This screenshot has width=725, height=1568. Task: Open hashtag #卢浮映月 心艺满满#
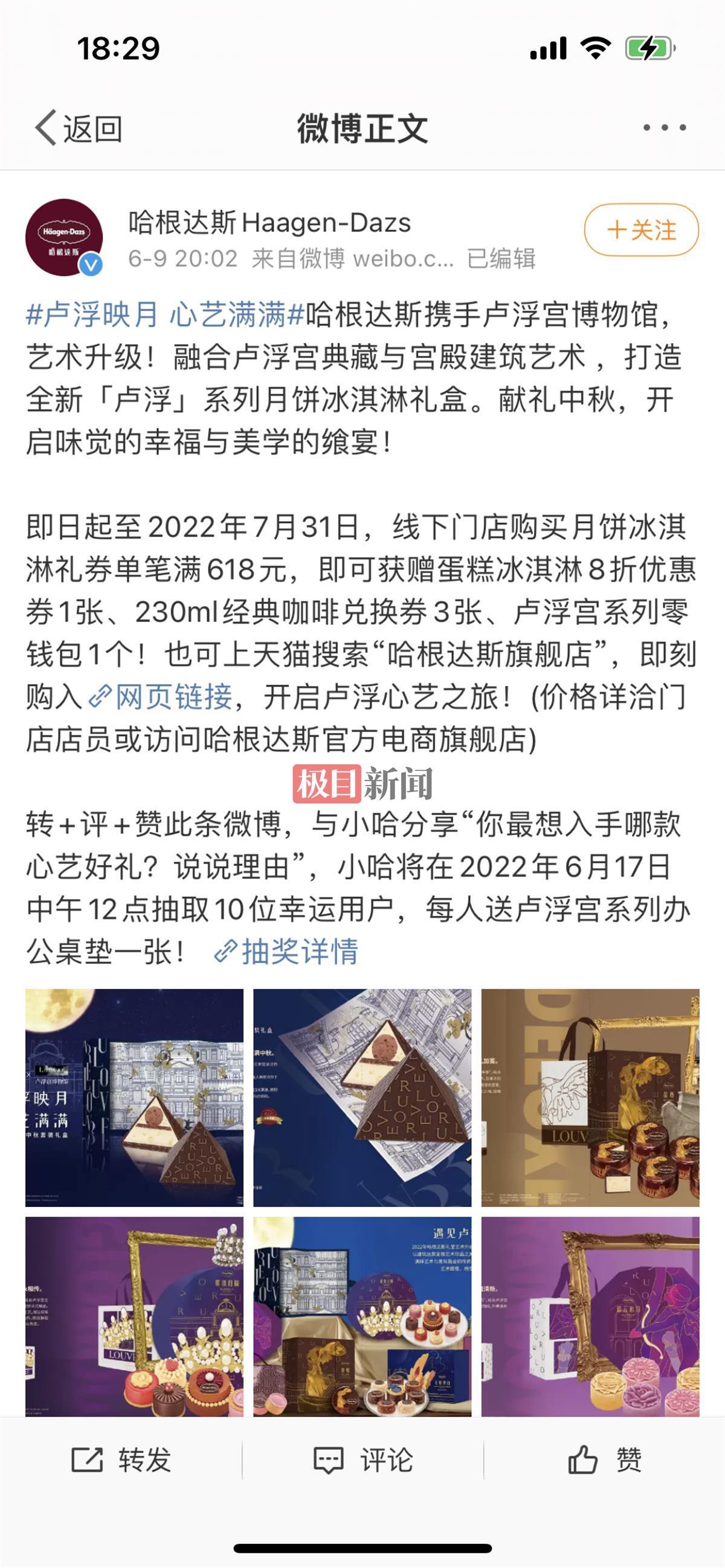(164, 315)
